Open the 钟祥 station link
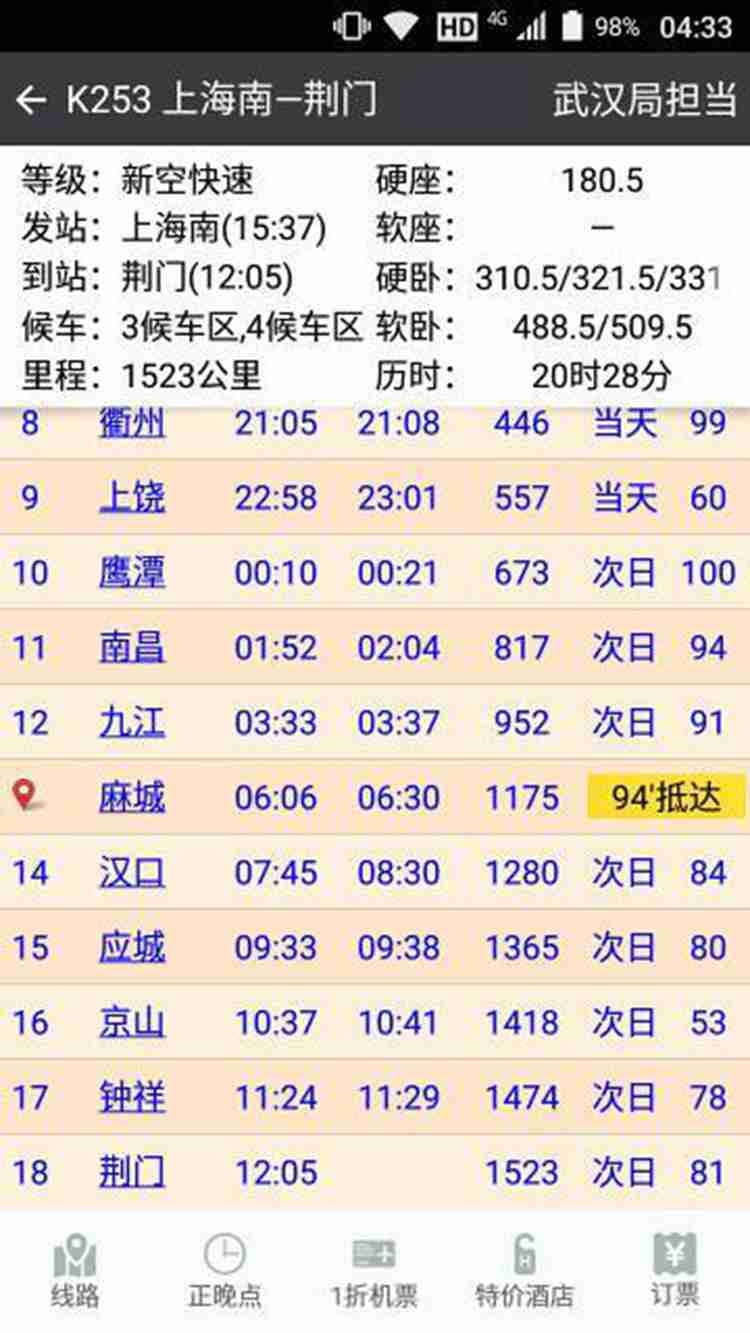This screenshot has height=1333, width=750. tap(132, 1098)
